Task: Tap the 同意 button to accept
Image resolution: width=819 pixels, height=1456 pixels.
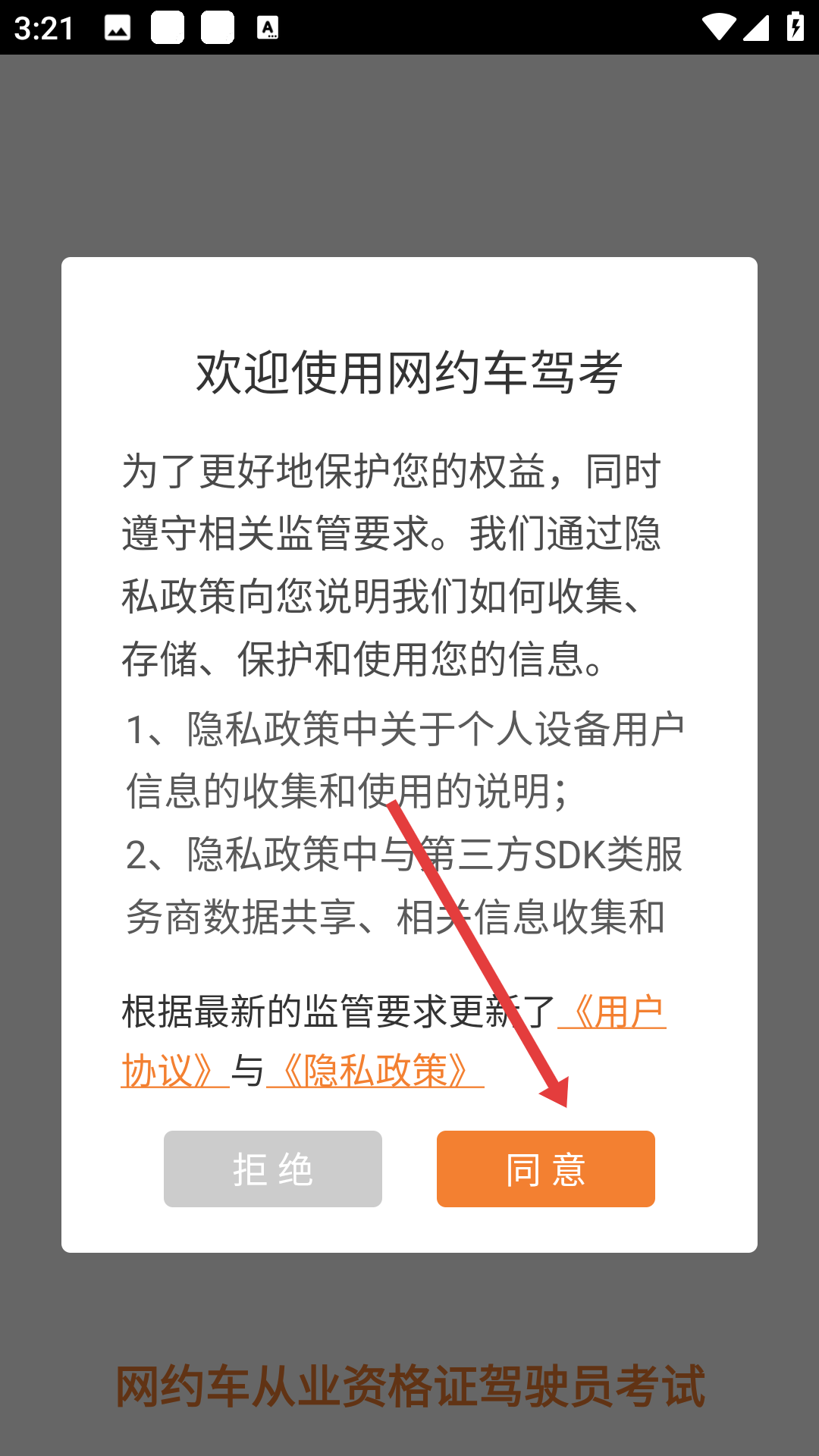Action: click(x=545, y=1169)
